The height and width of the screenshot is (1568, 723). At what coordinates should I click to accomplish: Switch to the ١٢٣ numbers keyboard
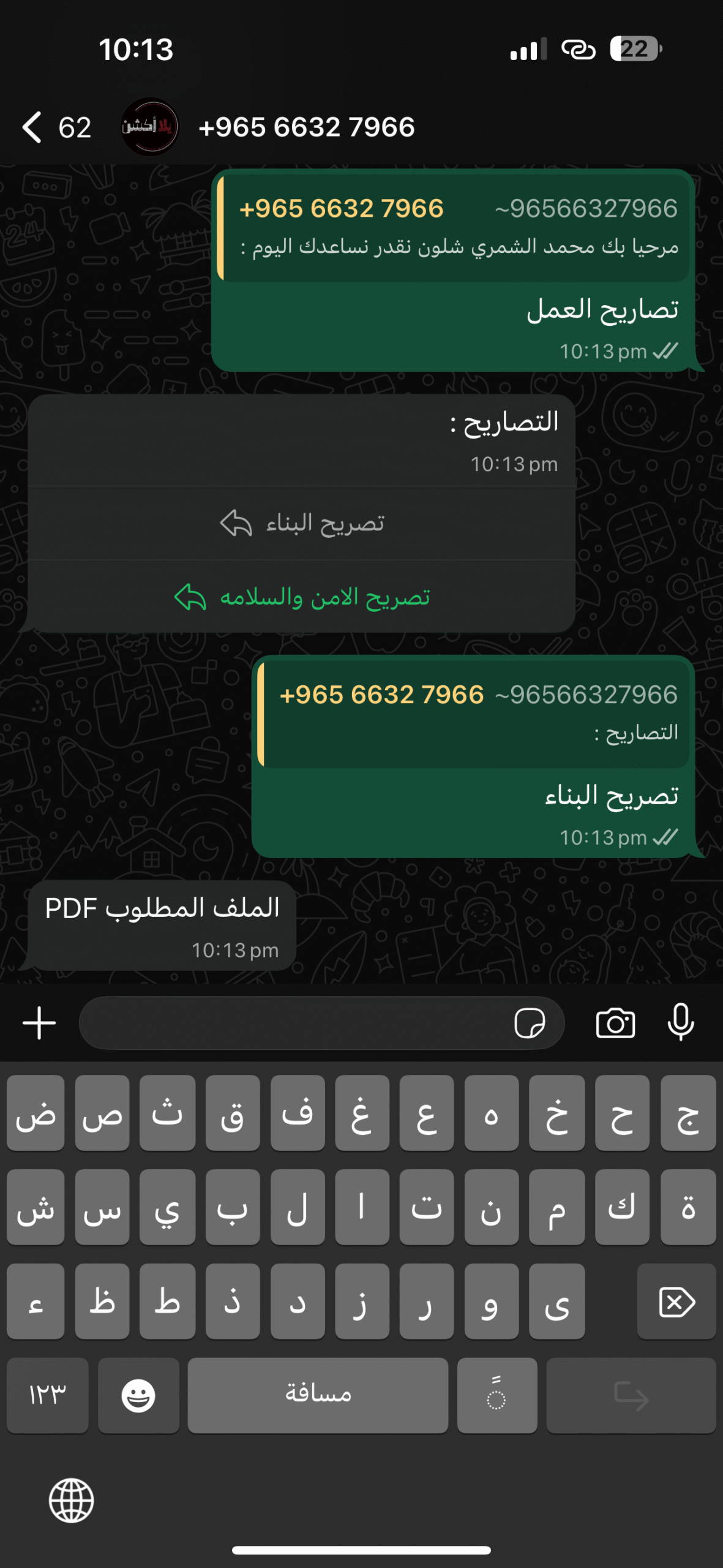coord(48,1396)
